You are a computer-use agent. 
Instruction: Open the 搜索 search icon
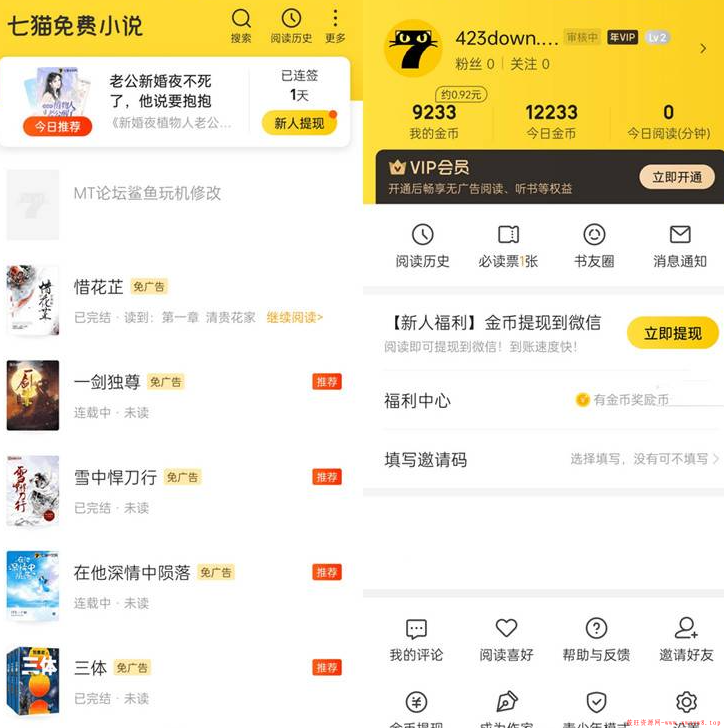[x=241, y=25]
